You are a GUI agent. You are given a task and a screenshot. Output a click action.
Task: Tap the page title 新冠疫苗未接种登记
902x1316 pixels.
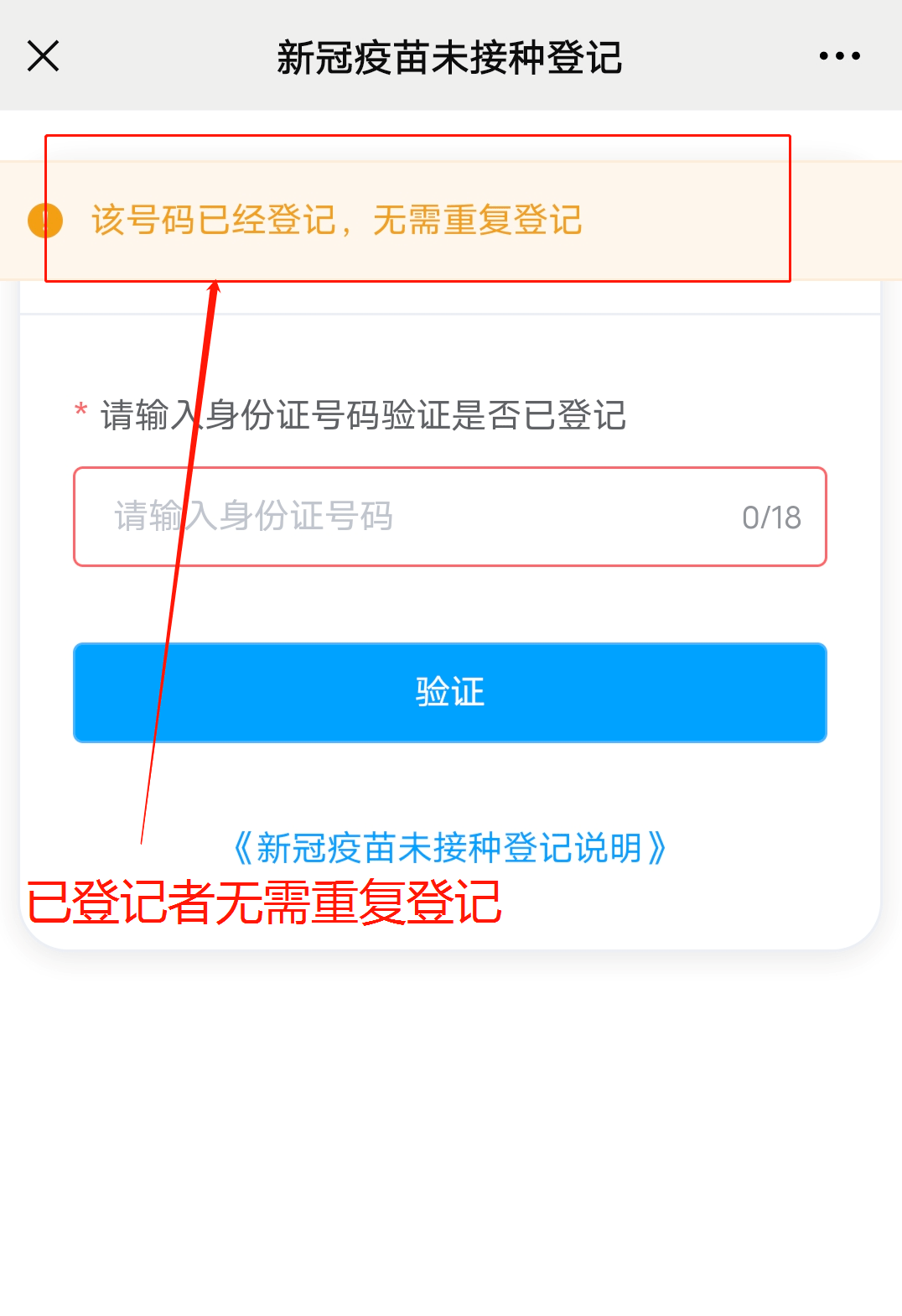tap(450, 56)
